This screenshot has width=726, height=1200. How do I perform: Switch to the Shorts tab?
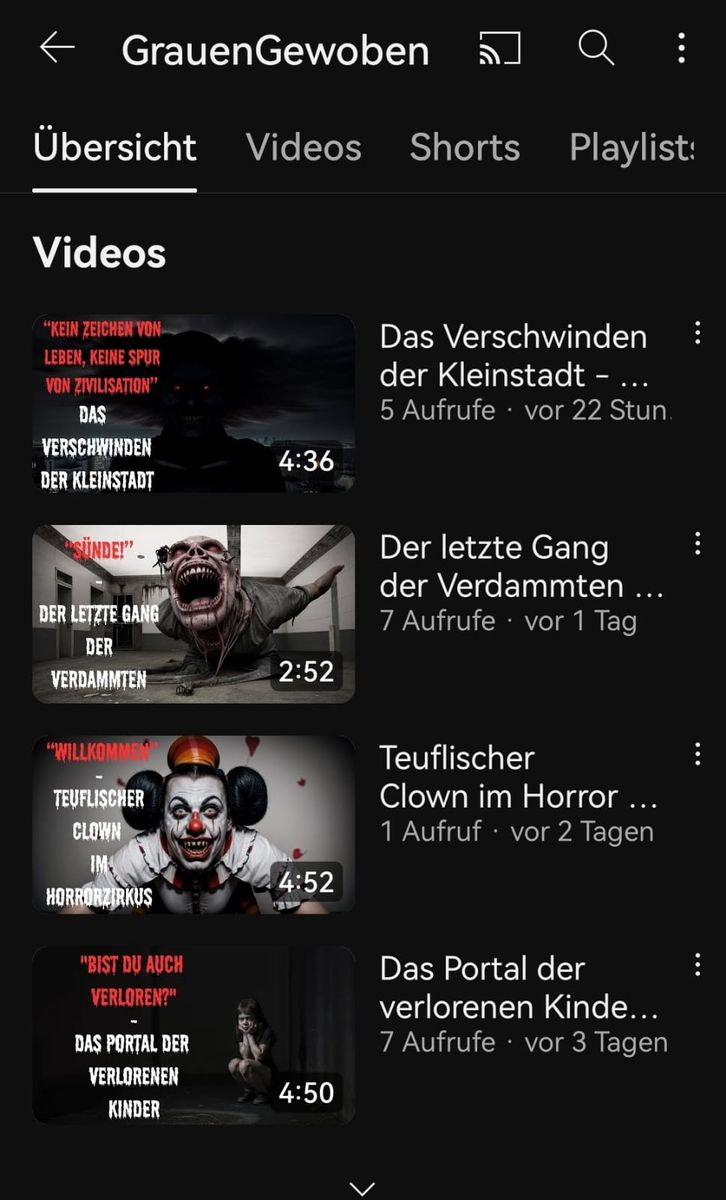pyautogui.click(x=464, y=147)
